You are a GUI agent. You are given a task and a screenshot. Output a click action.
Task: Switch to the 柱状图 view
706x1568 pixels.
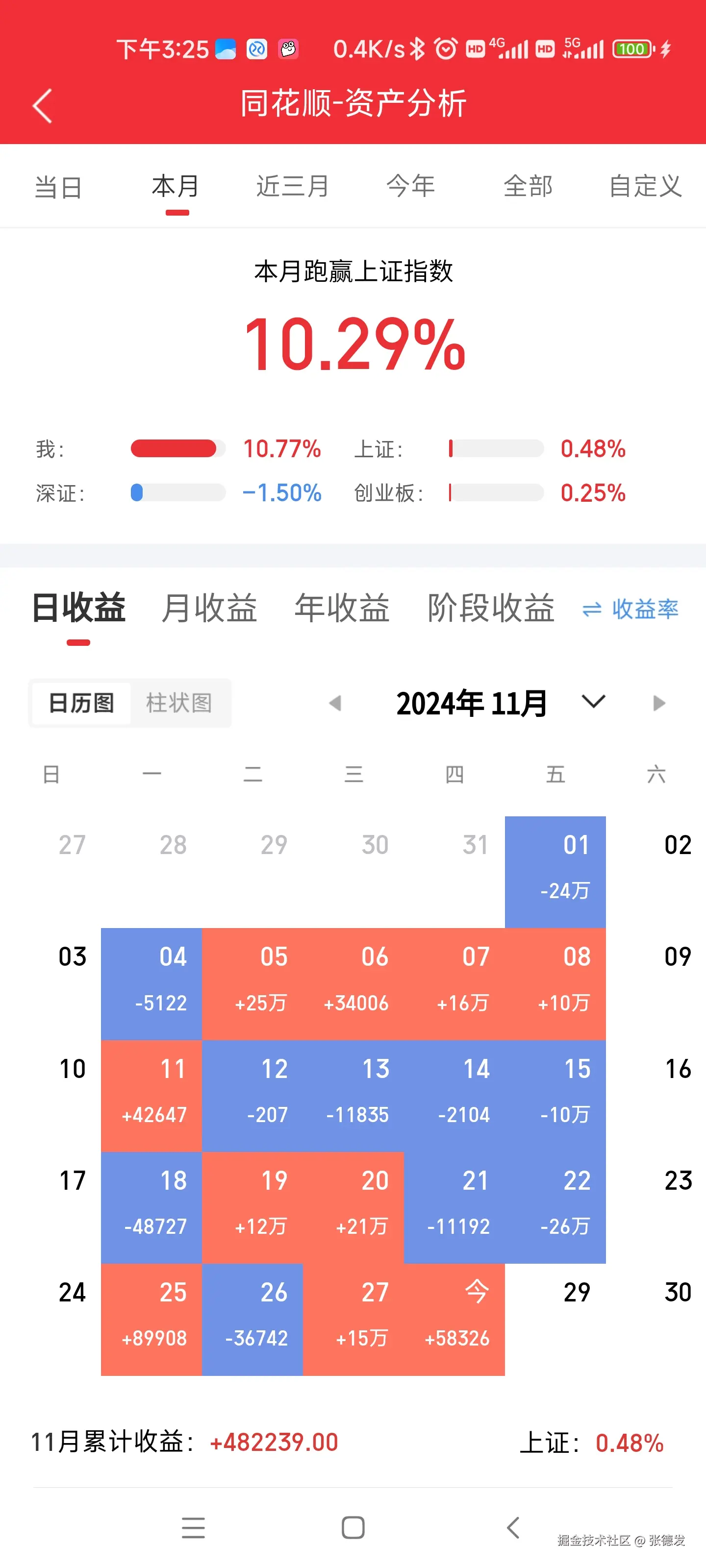pos(179,703)
